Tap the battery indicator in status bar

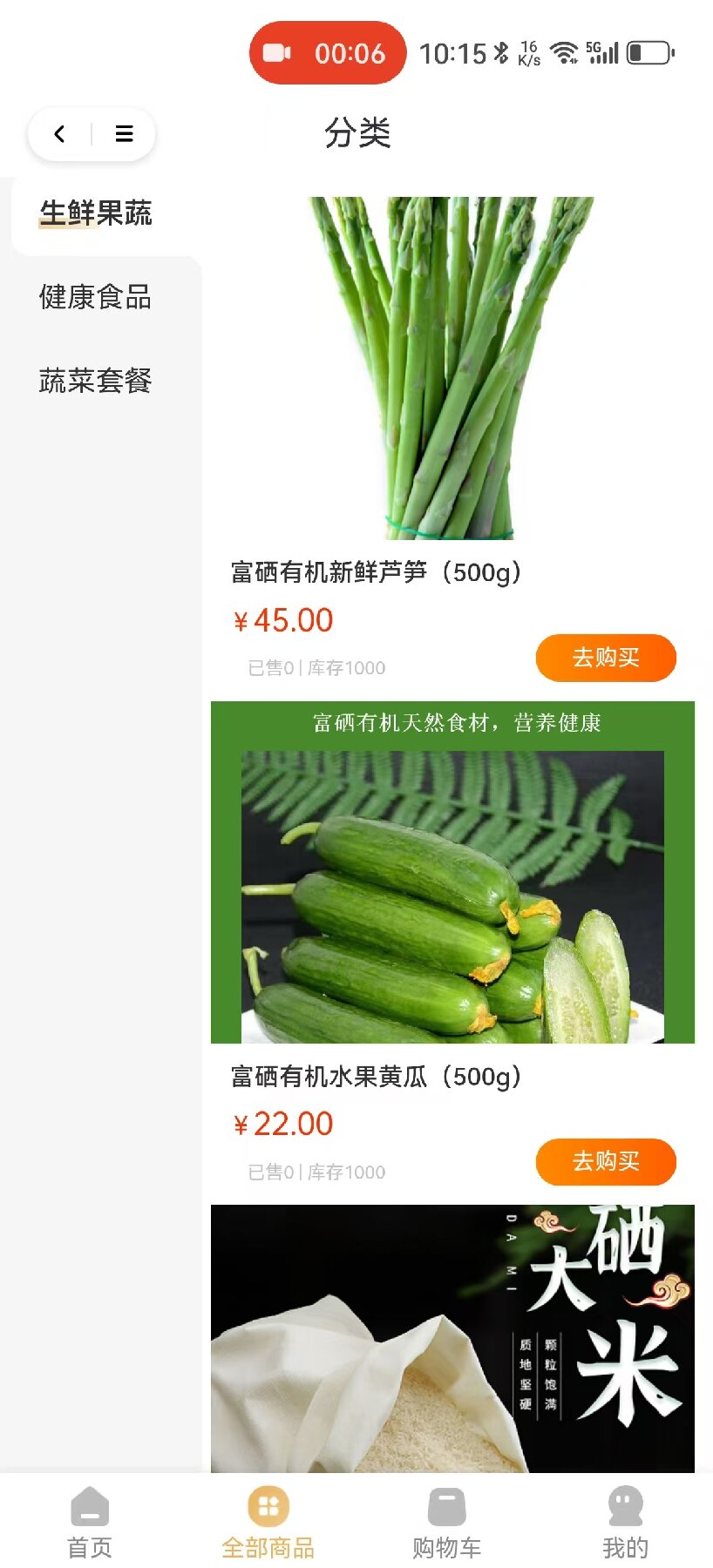pyautogui.click(x=650, y=52)
